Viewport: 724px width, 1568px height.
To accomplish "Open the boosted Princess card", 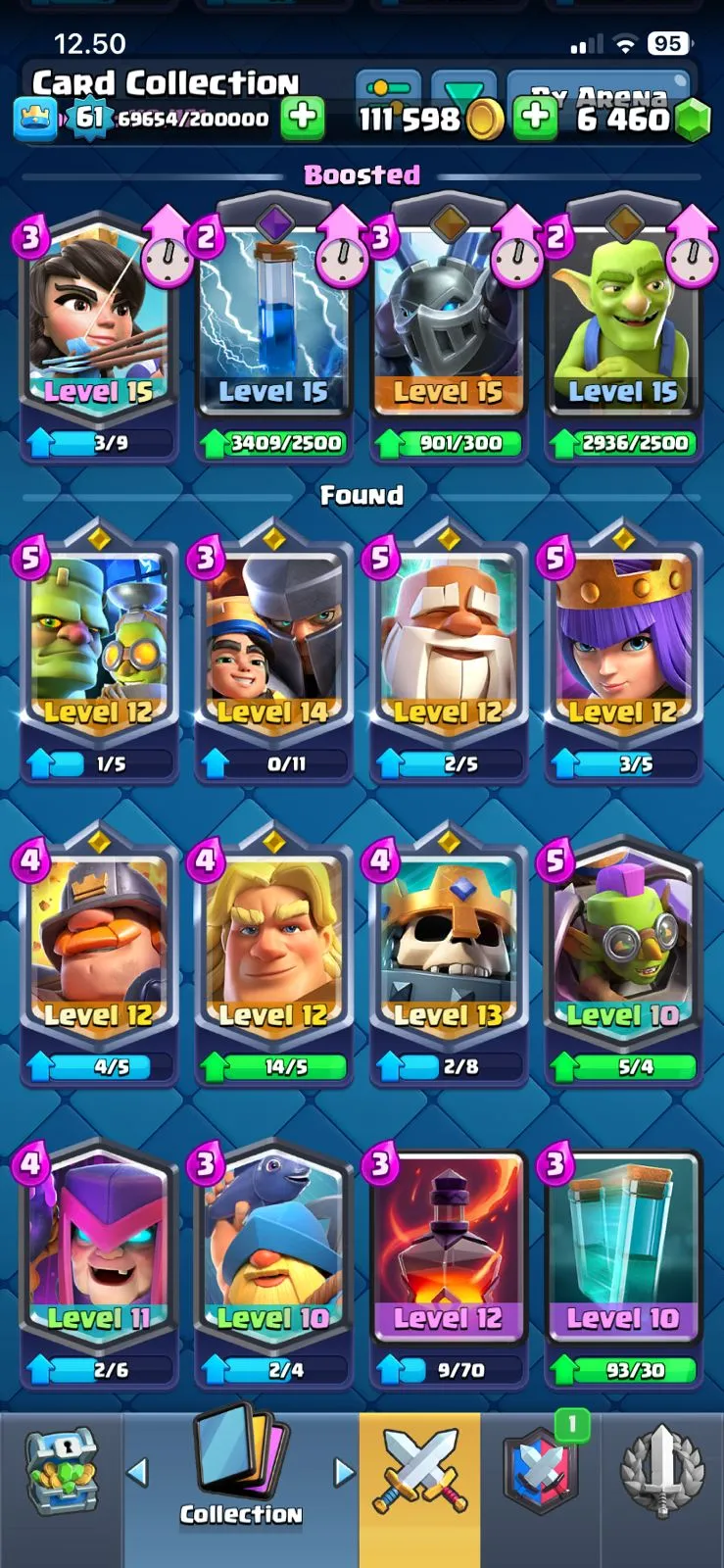I will click(98, 323).
